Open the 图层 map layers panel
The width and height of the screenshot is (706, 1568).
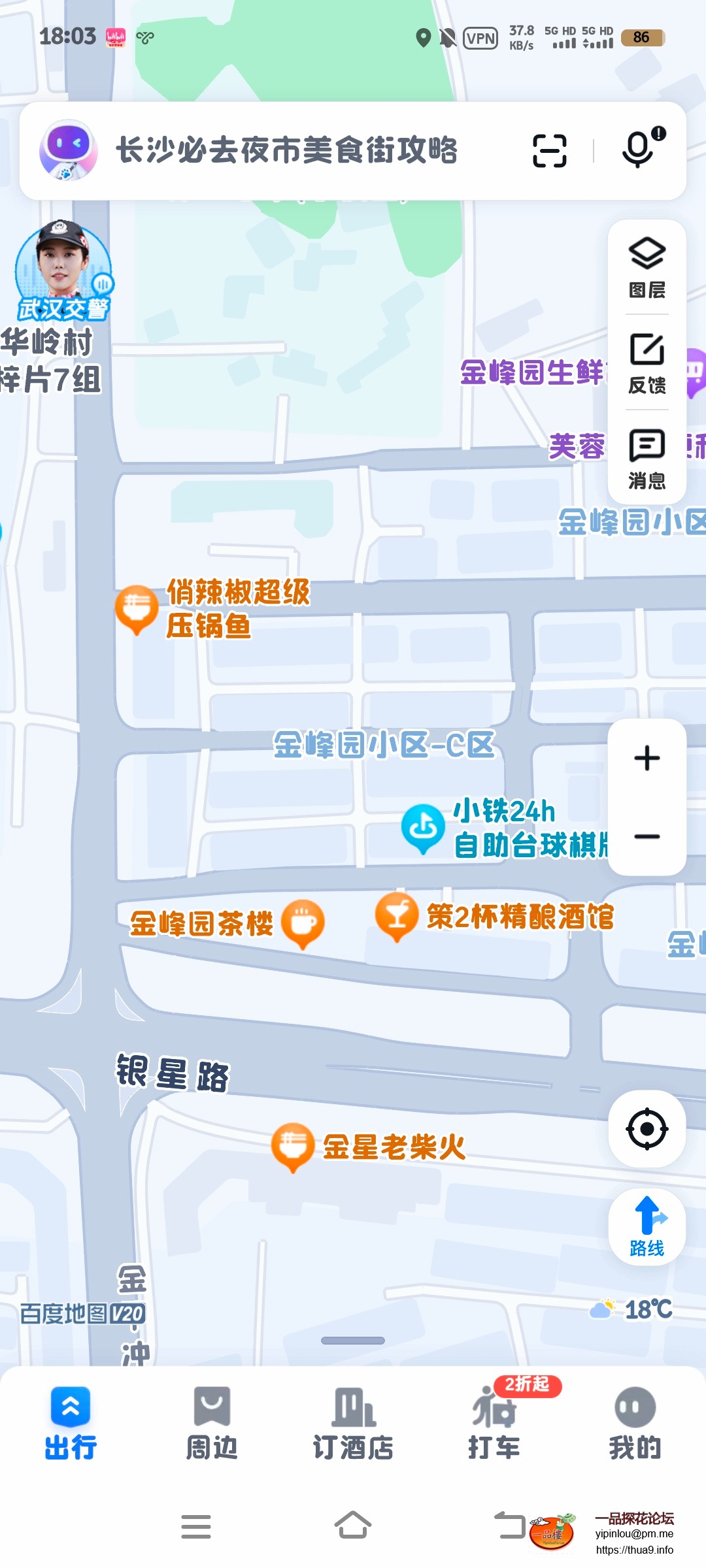pos(647,267)
